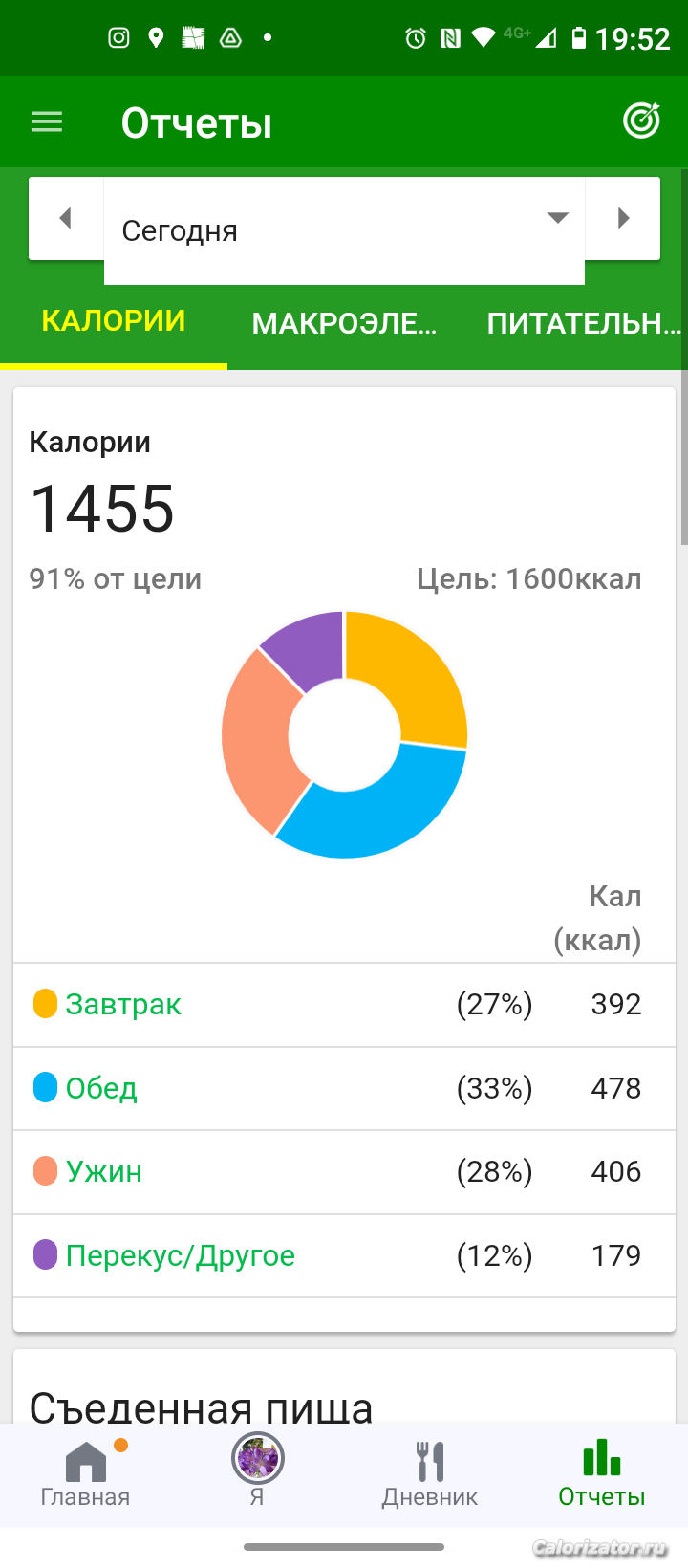The image size is (688, 1568).
Task: Open the Завтрак meal row
Action: (x=344, y=1005)
